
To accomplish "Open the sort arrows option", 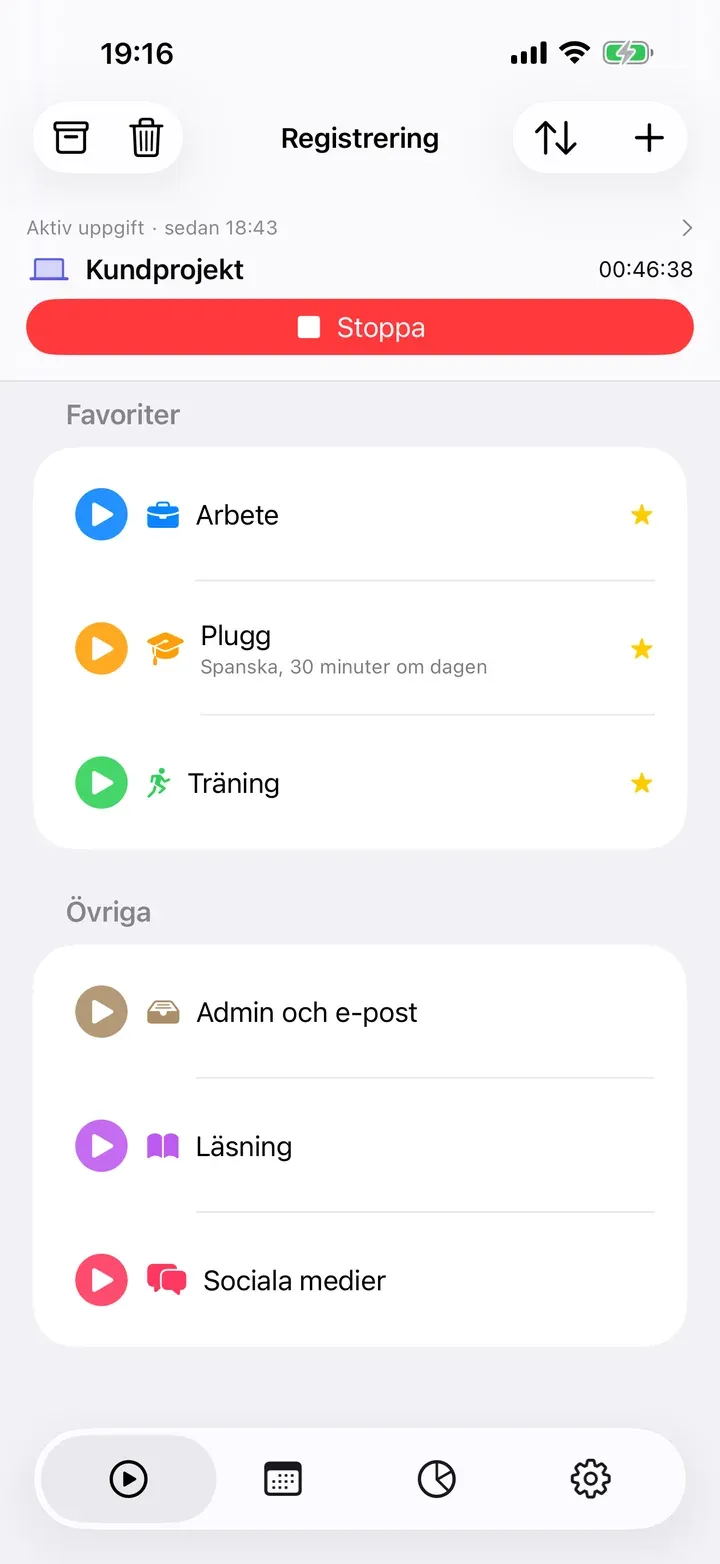I will 556,138.
